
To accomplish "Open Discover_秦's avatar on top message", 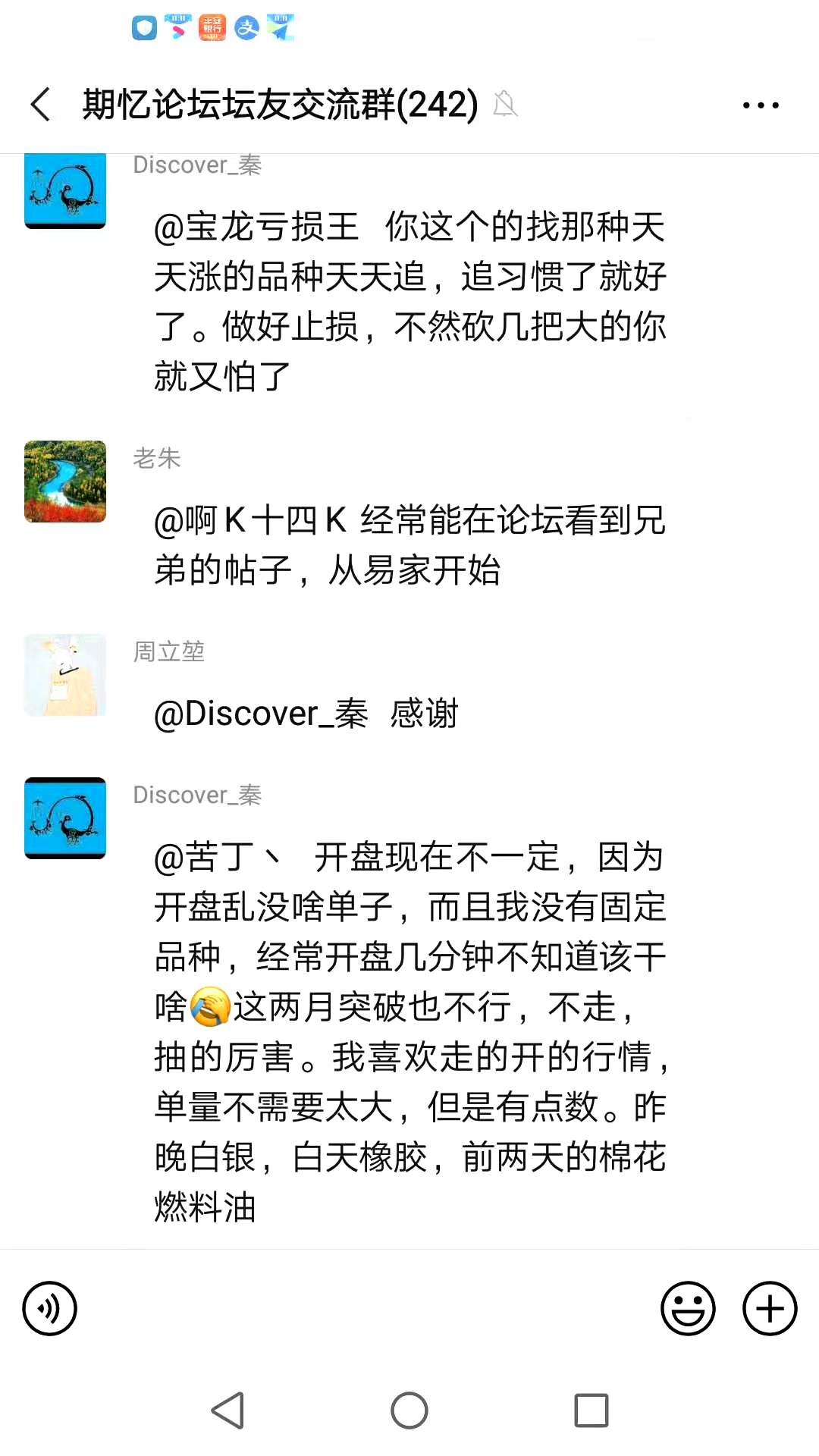I will tap(65, 190).
